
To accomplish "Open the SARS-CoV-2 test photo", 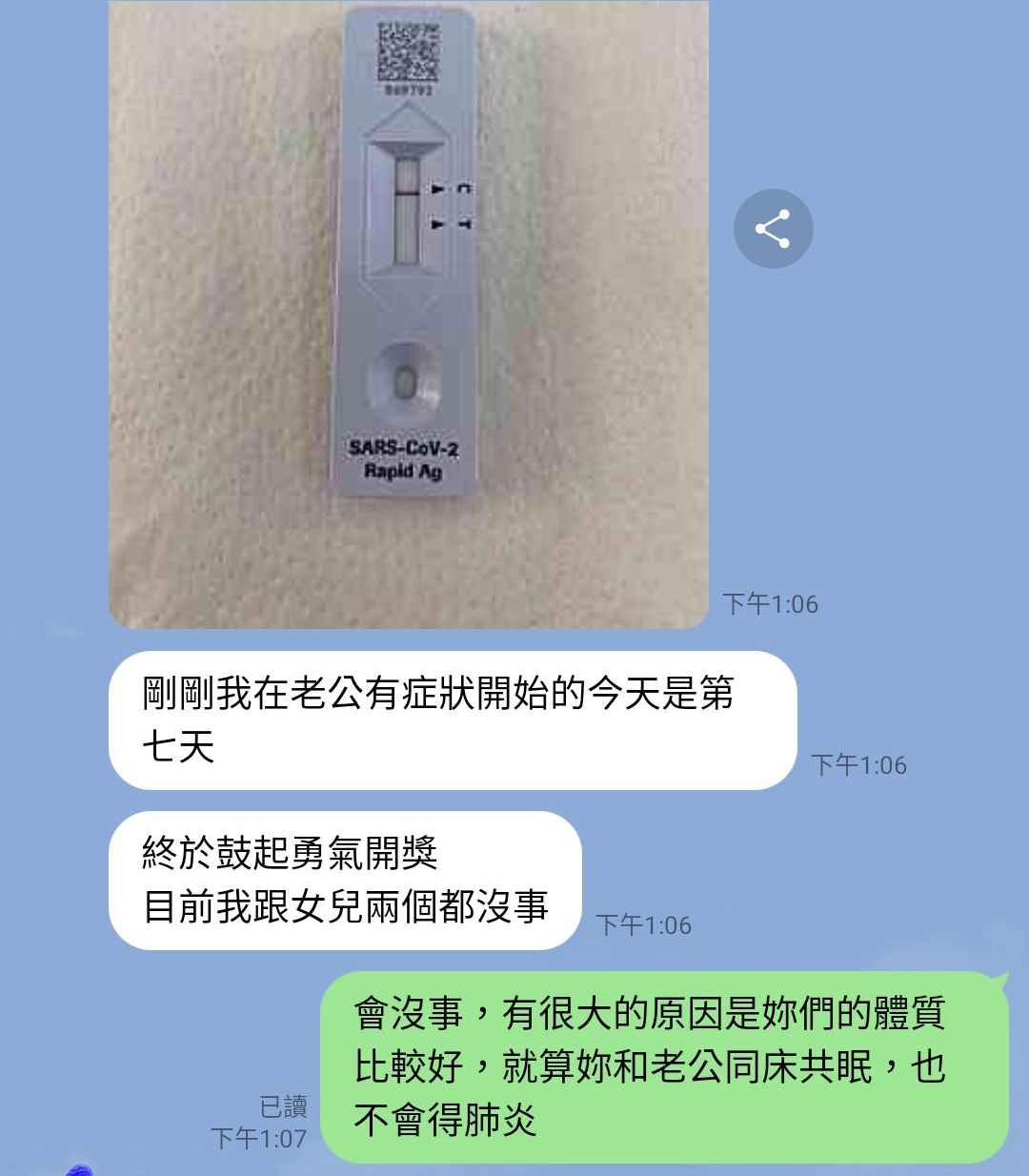I will click(408, 314).
